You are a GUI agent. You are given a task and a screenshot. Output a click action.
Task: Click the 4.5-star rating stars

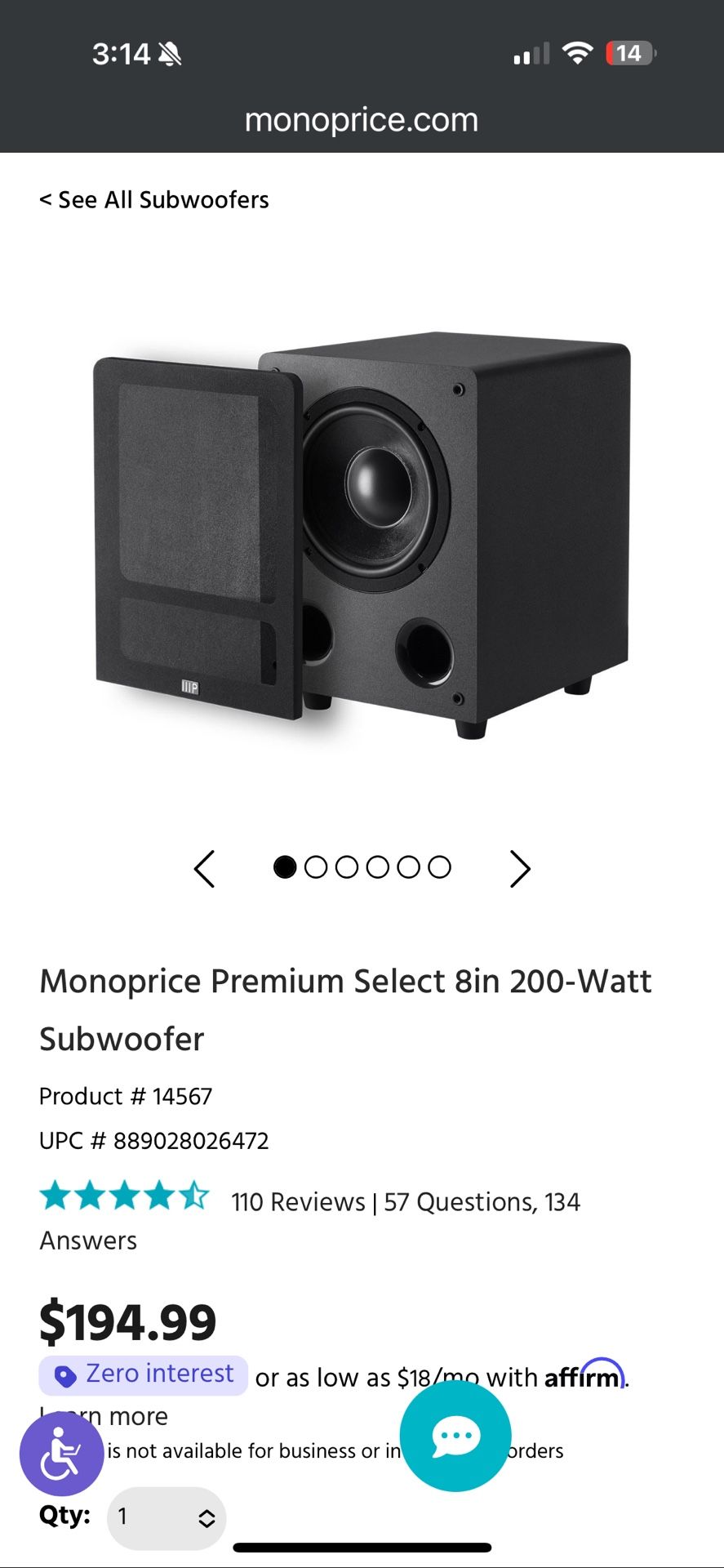click(x=124, y=1195)
